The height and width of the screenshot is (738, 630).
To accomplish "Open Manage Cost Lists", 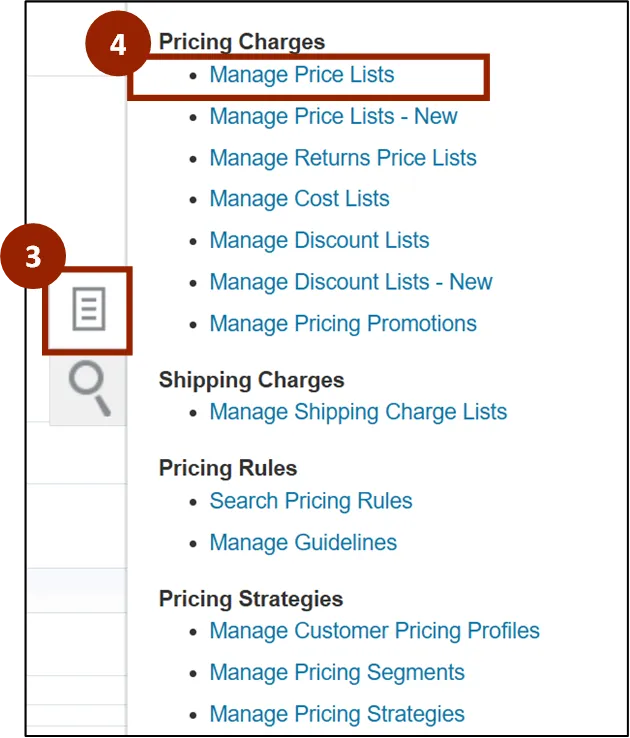I will [299, 199].
